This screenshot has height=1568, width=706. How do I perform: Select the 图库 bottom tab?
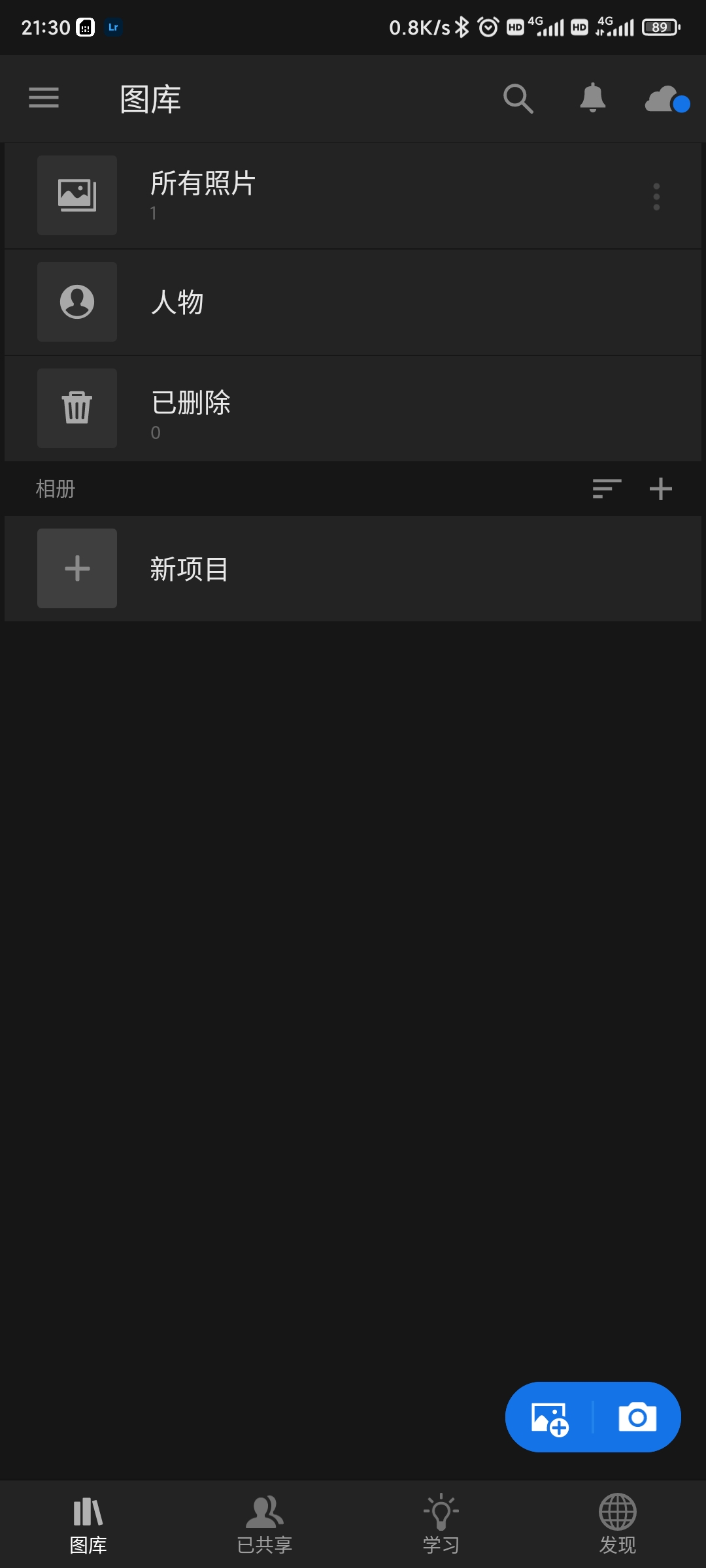click(x=88, y=1525)
